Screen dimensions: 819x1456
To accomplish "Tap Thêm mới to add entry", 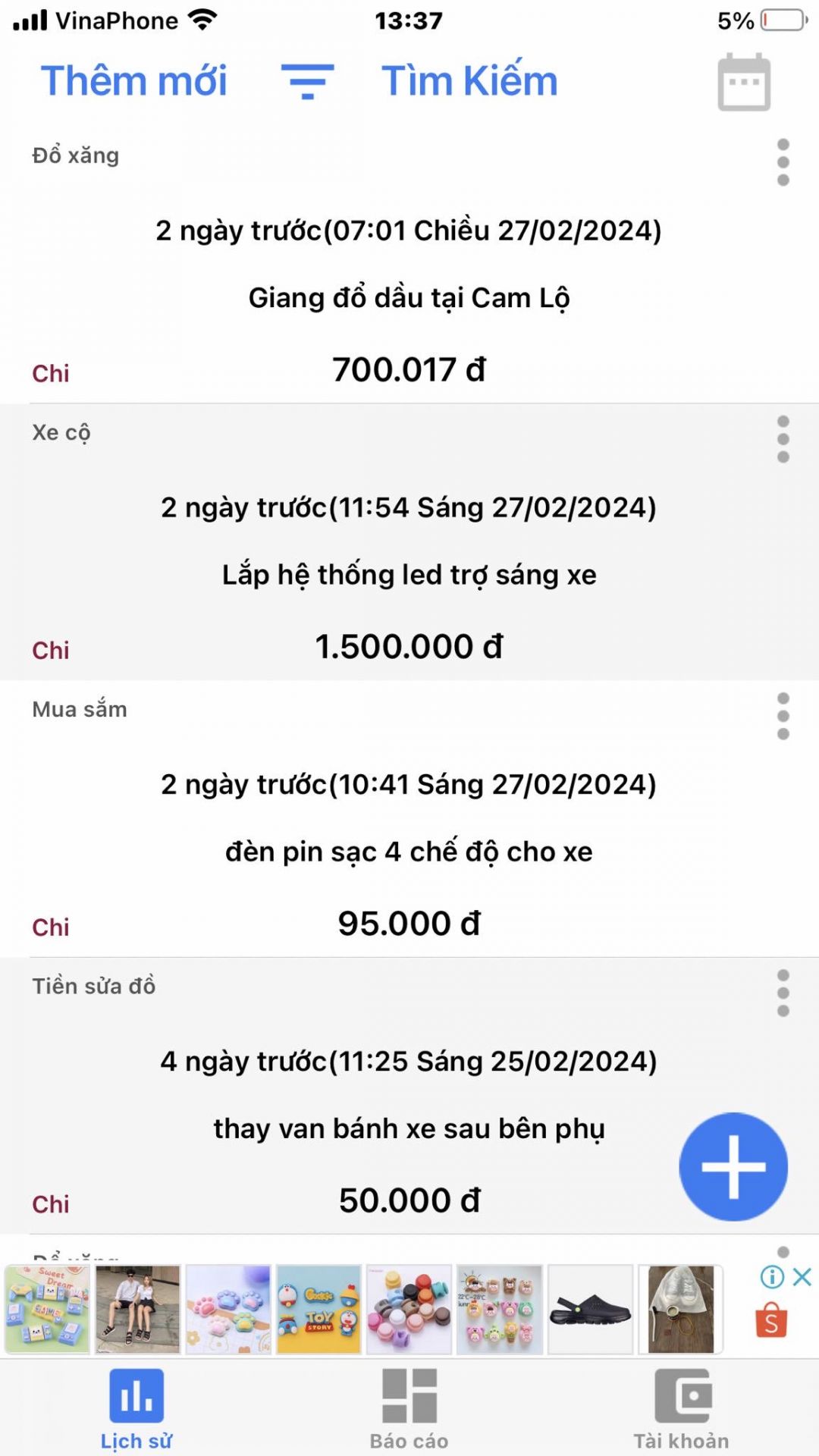I will [134, 81].
